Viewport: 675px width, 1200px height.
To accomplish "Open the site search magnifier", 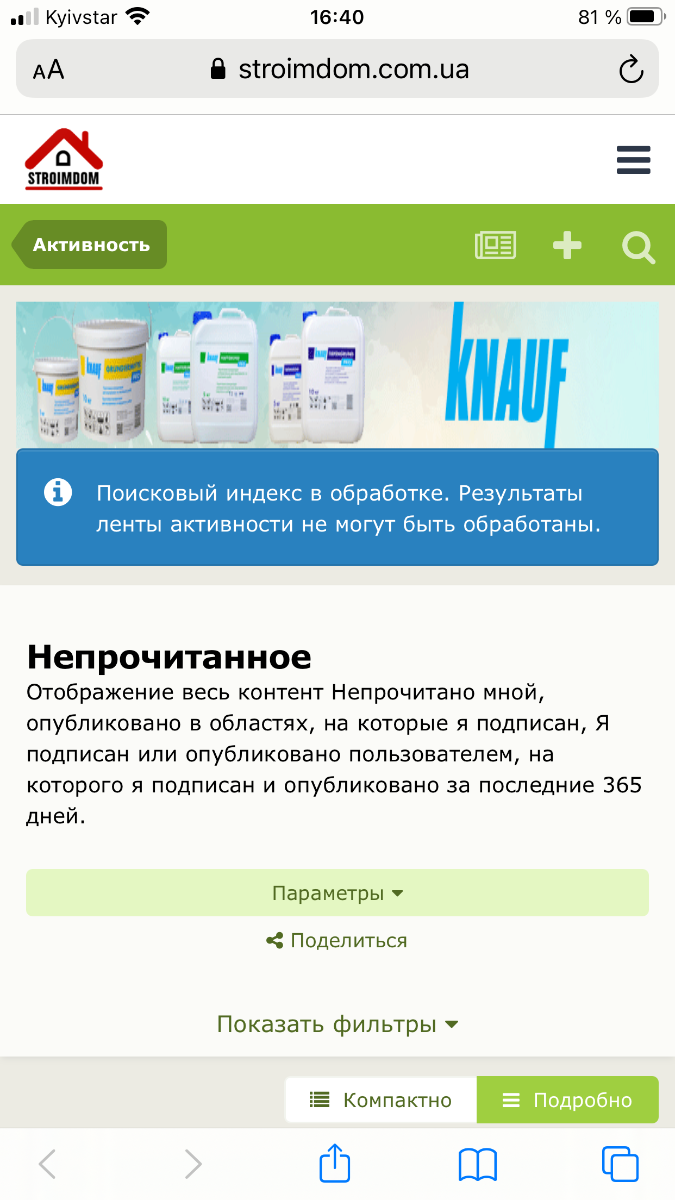I will [638, 246].
